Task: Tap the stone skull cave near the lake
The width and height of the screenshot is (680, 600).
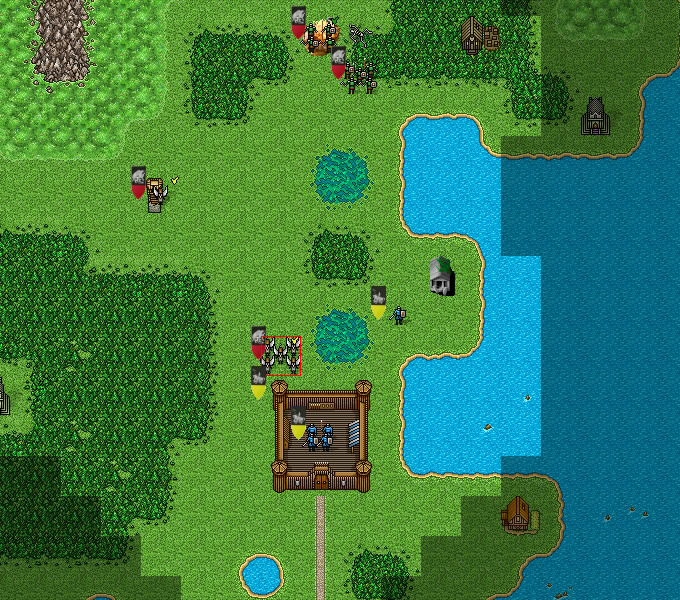Action: pos(442,277)
